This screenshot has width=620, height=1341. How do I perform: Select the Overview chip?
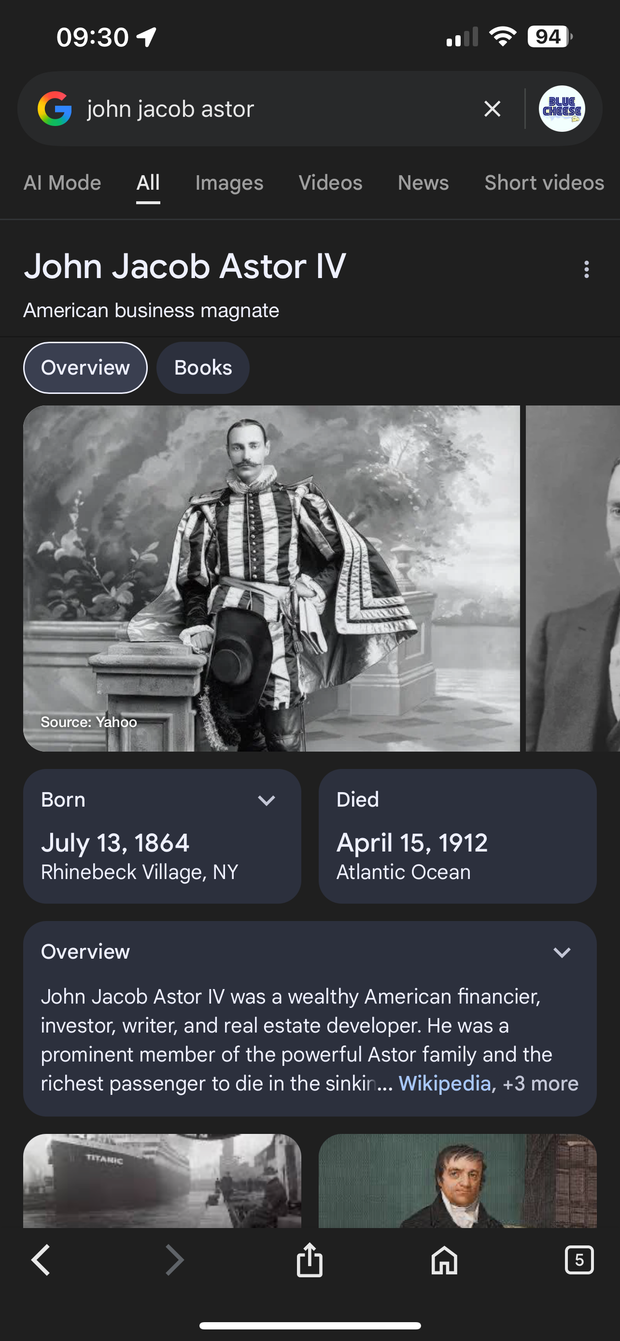click(85, 367)
